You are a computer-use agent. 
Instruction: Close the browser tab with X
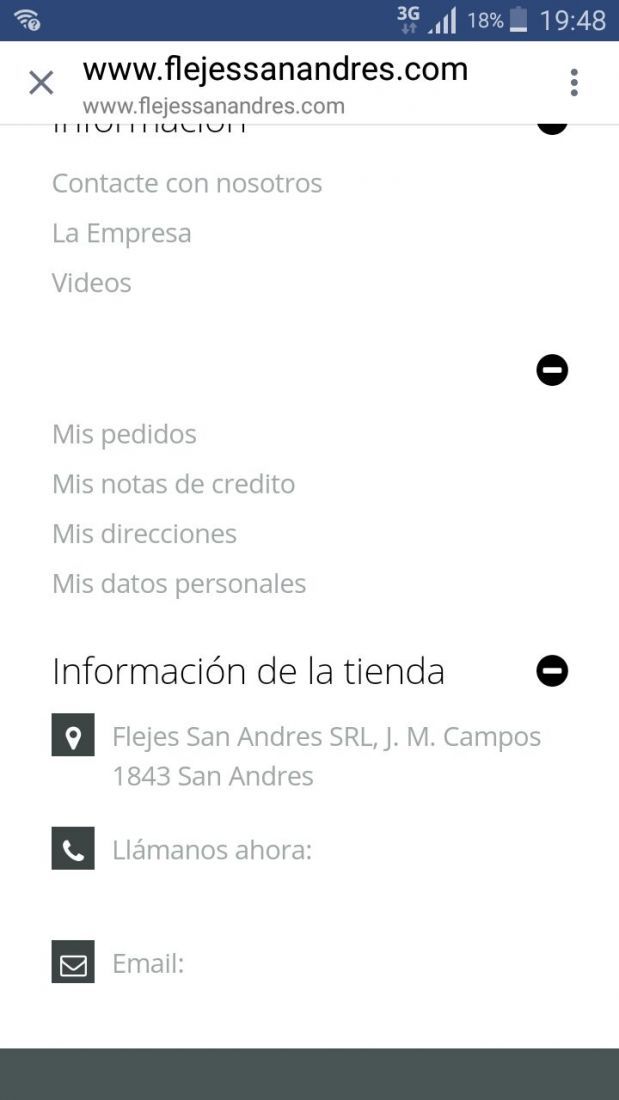(x=41, y=83)
